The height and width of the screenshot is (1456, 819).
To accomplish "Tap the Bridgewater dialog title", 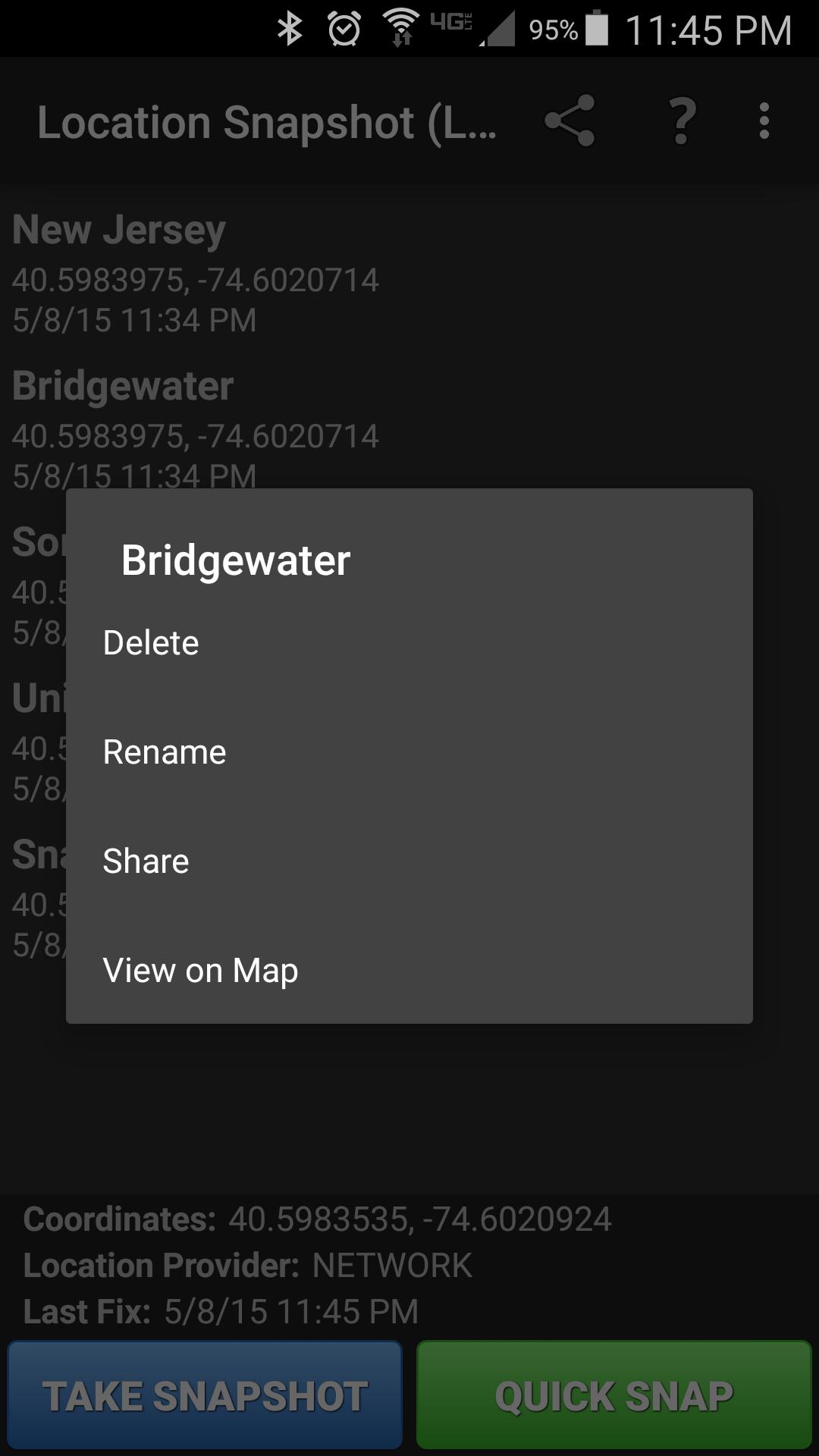I will click(x=236, y=560).
